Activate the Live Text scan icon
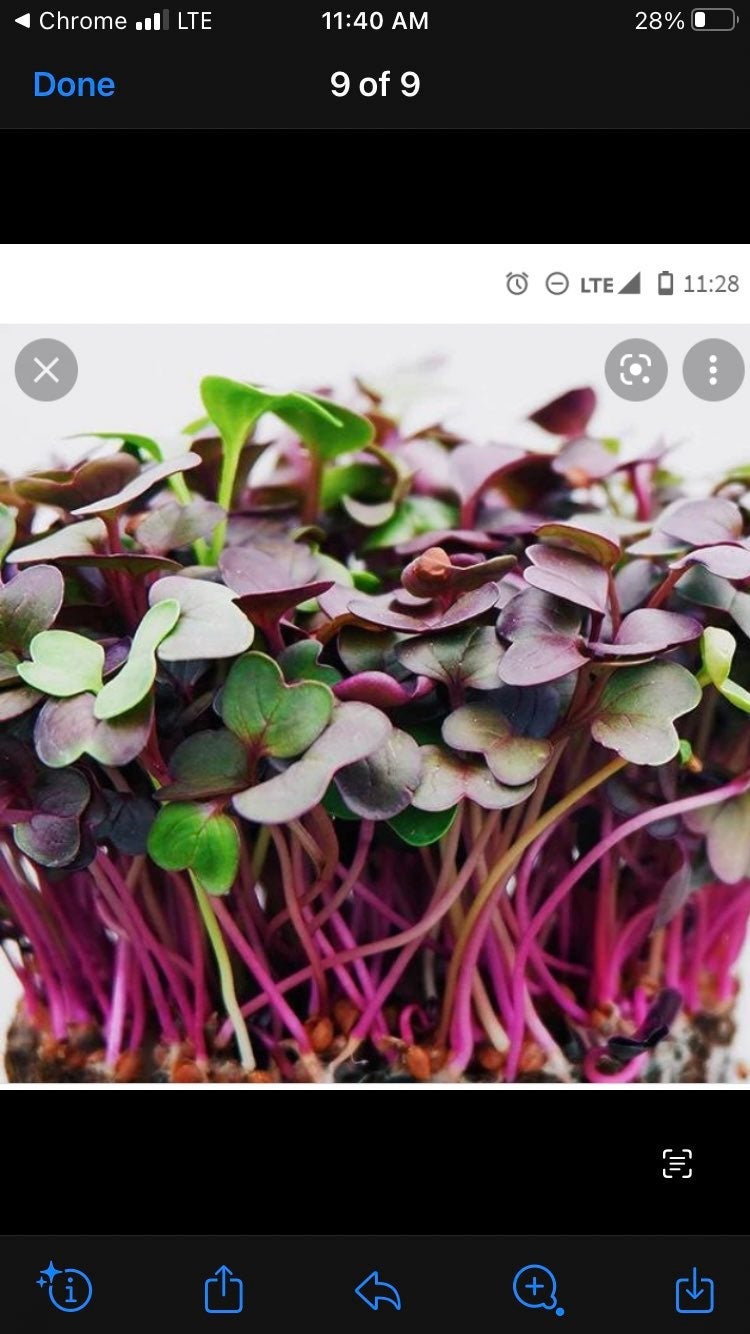Viewport: 750px width, 1334px height. (677, 1163)
